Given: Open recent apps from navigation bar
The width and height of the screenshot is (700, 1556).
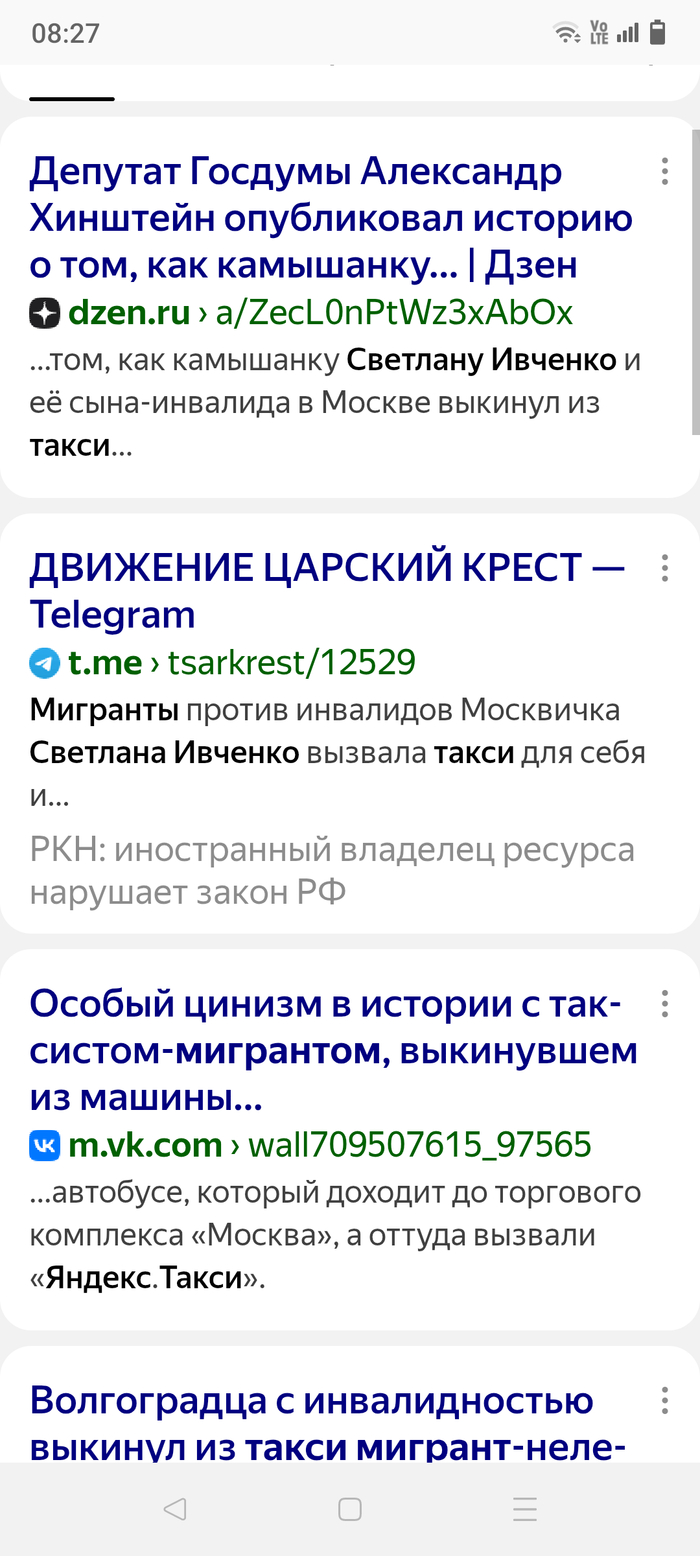Looking at the screenshot, I should point(524,1509).
